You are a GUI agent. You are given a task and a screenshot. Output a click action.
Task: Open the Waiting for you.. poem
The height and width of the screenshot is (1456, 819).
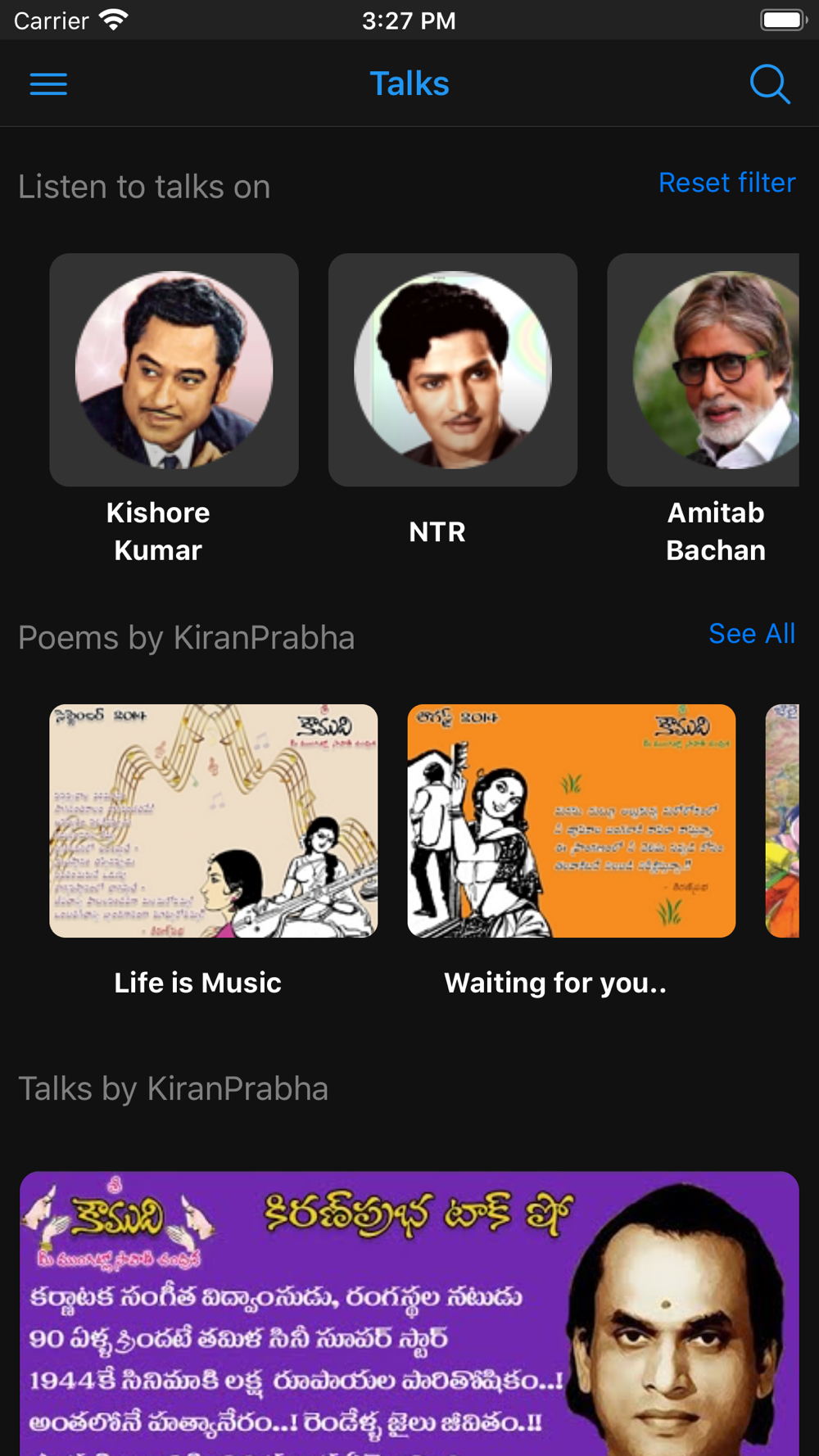pyautogui.click(x=571, y=821)
